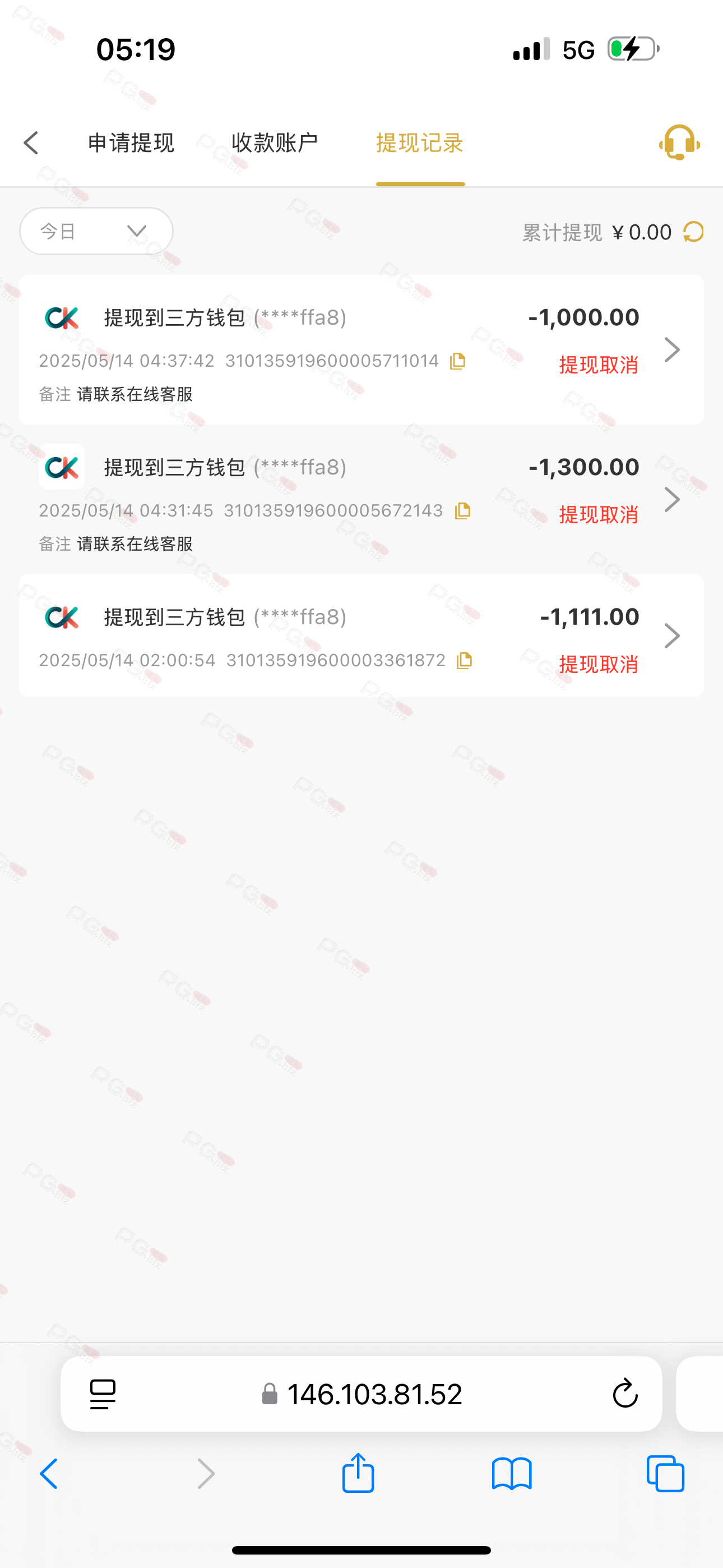Copy order number ending 5711014
The image size is (723, 1568).
(x=458, y=361)
